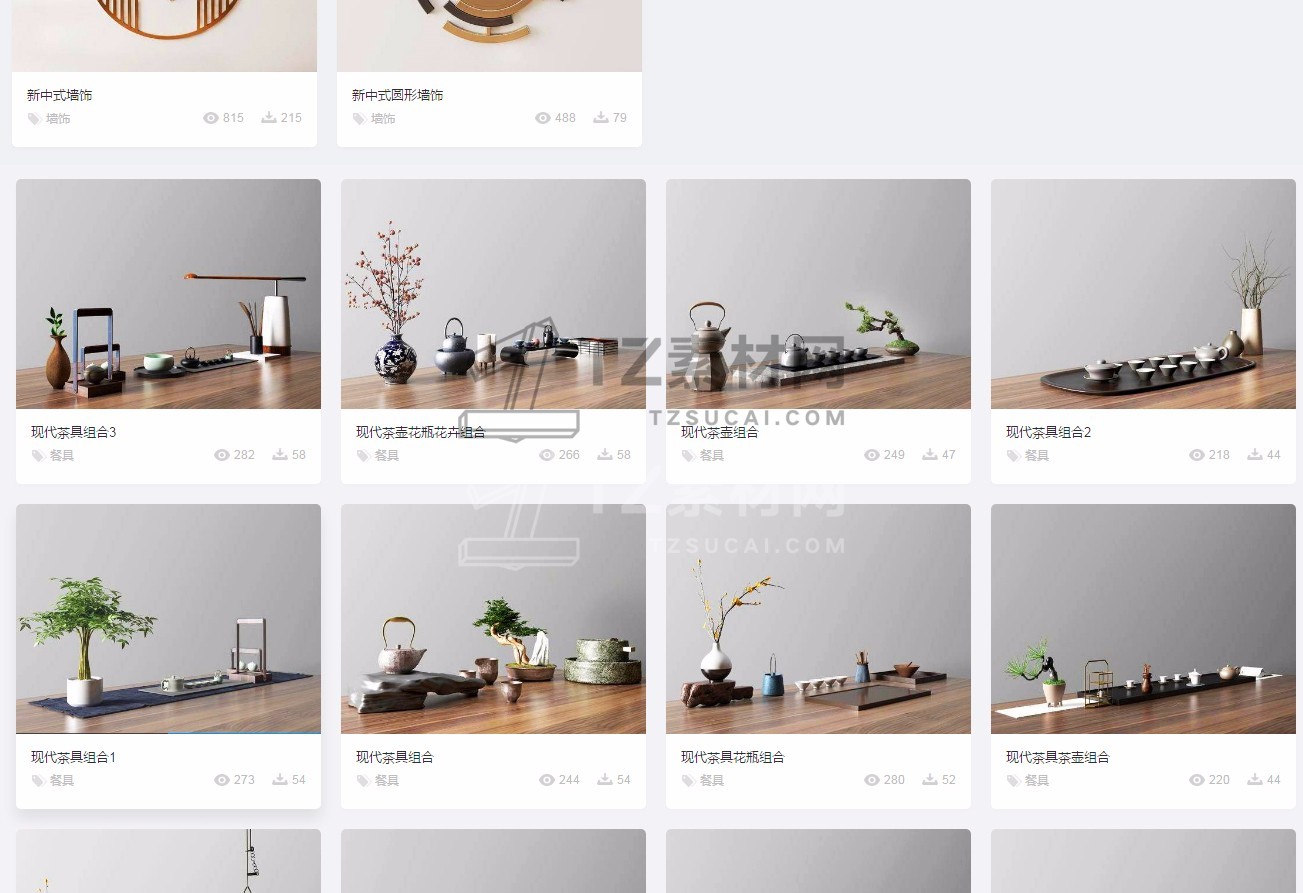Choose the 餐具 tag under 现代茶具组合2
This screenshot has width=1303, height=893.
coord(1037,455)
